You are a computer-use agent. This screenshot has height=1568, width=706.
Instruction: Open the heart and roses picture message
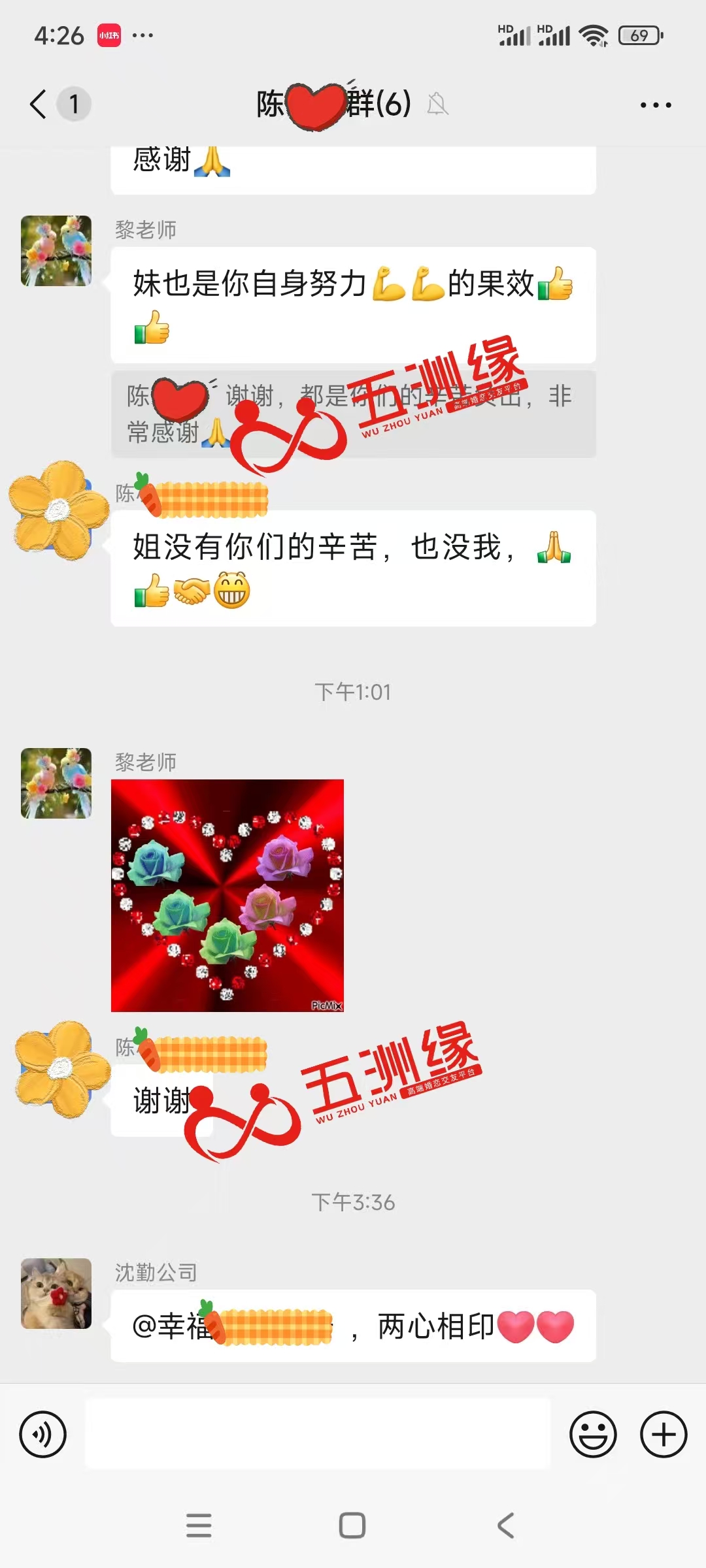coord(227,895)
